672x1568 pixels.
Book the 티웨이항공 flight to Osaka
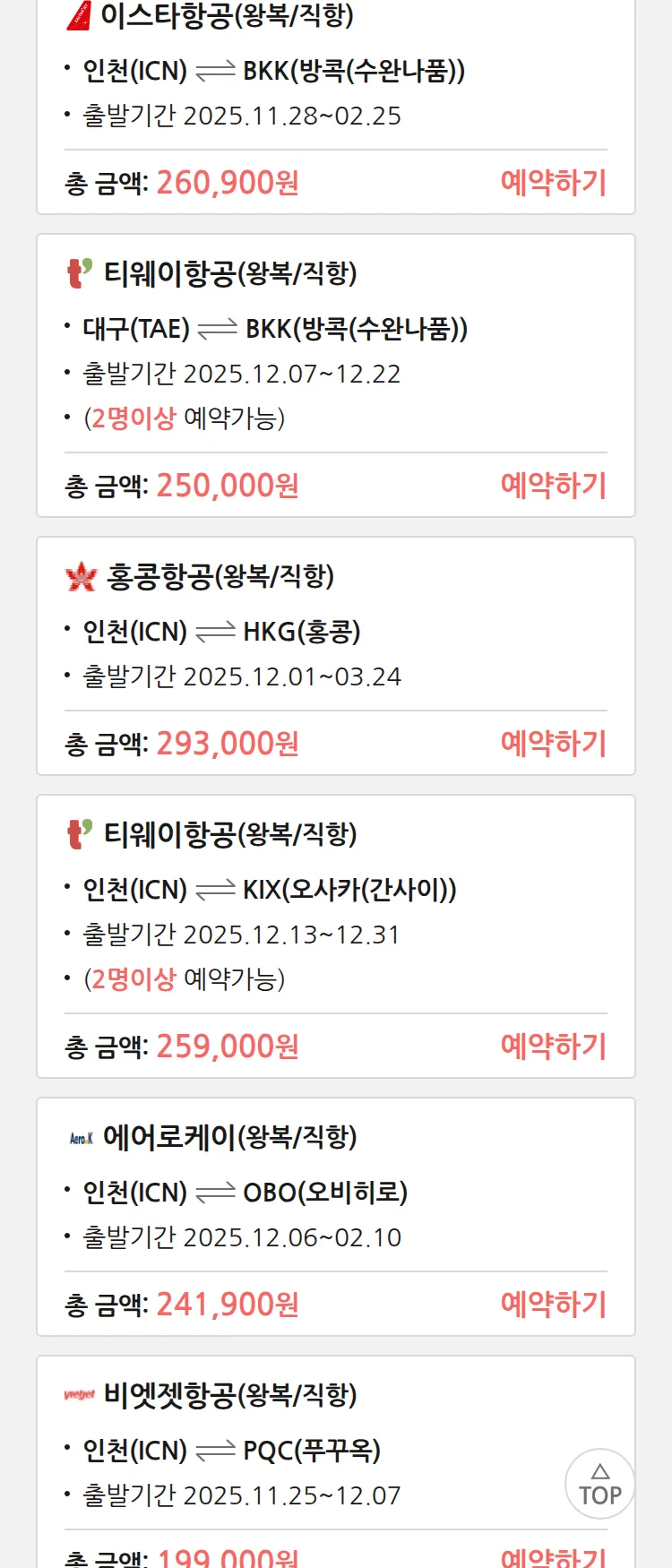[x=553, y=1047]
